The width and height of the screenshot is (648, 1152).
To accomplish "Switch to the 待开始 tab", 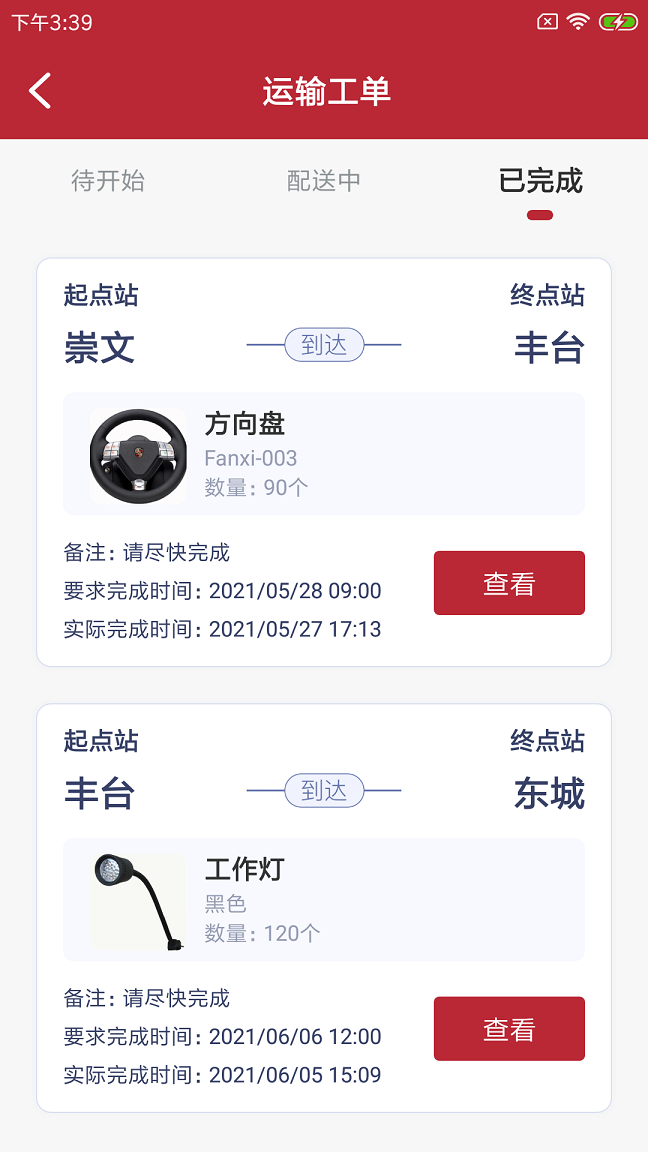I will pos(108,181).
